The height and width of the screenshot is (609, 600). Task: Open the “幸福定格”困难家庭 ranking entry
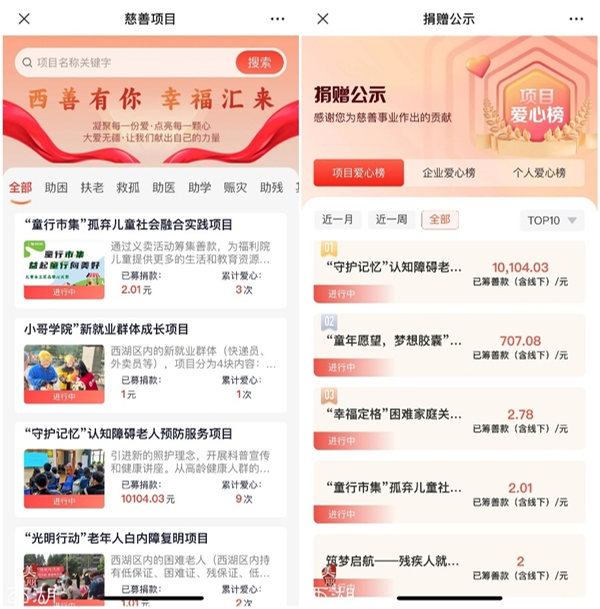450,417
